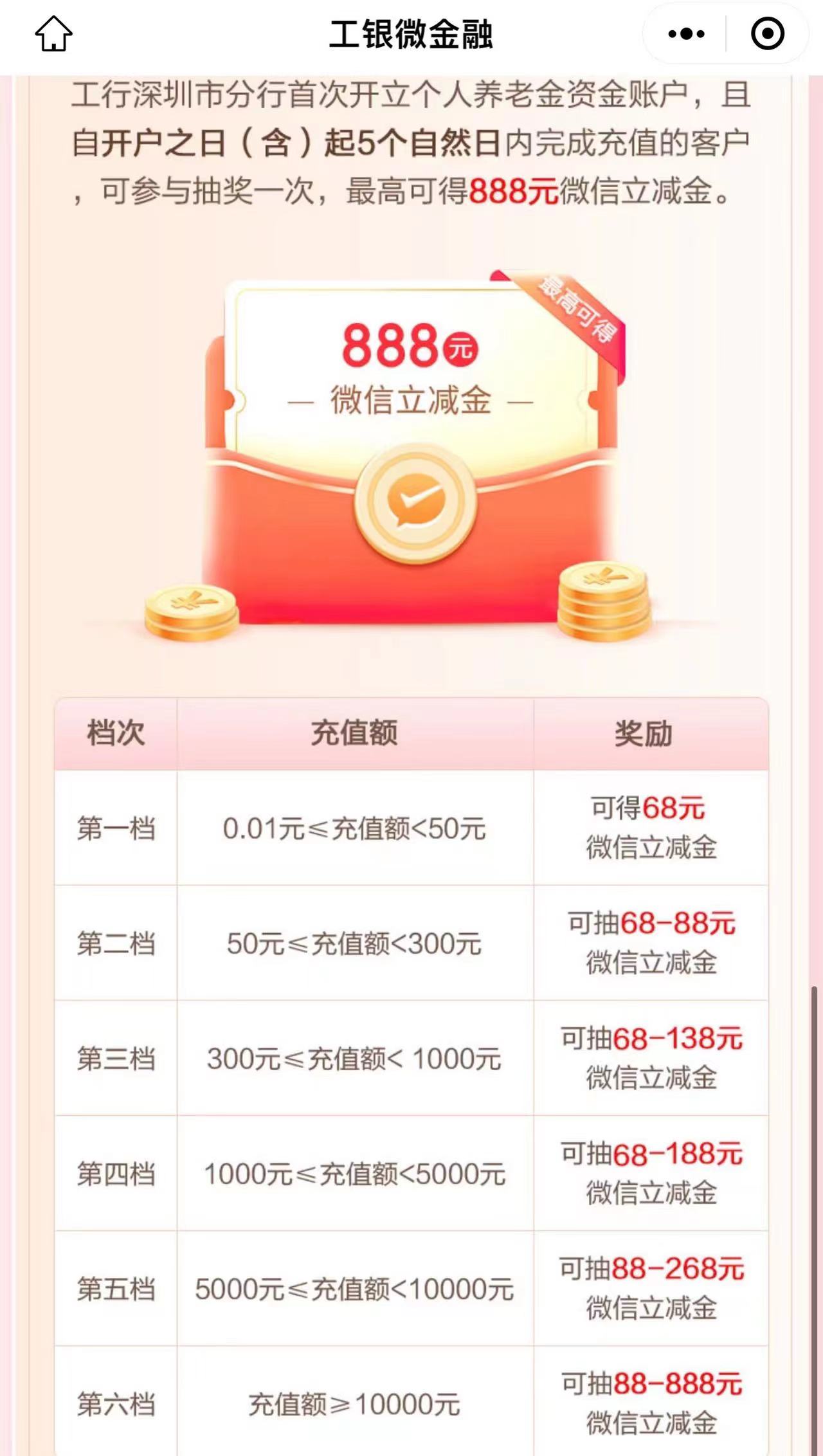Close the mini program via the circle button

[767, 33]
